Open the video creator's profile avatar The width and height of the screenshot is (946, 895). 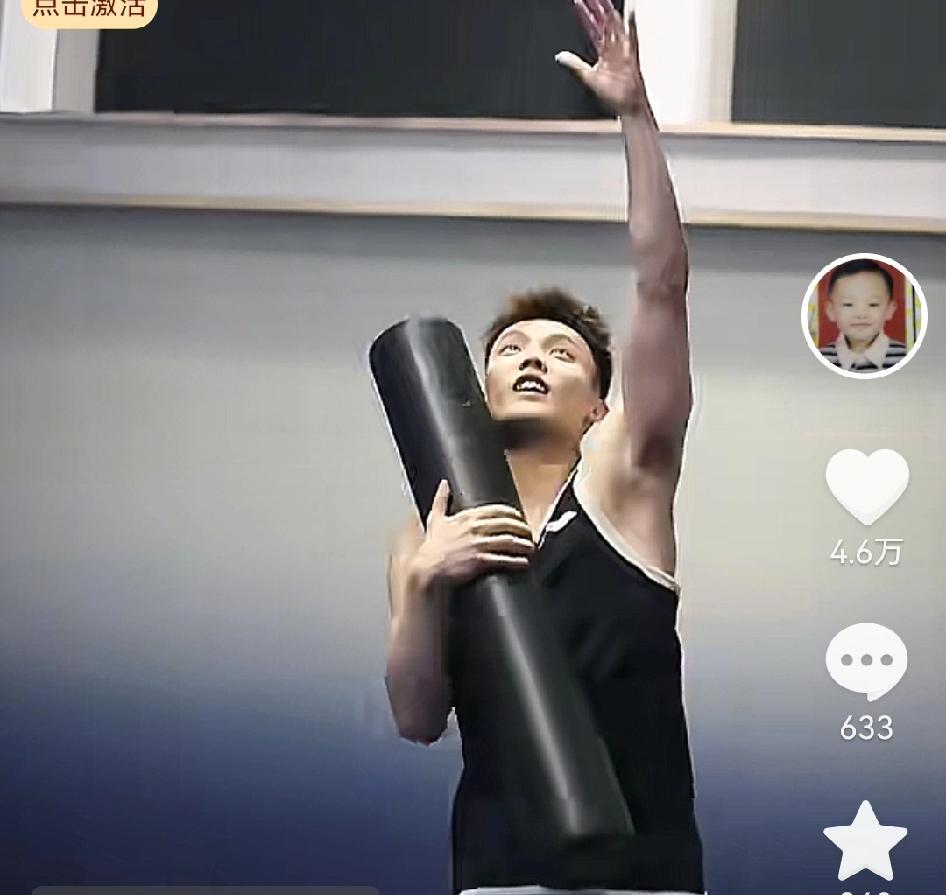click(864, 316)
